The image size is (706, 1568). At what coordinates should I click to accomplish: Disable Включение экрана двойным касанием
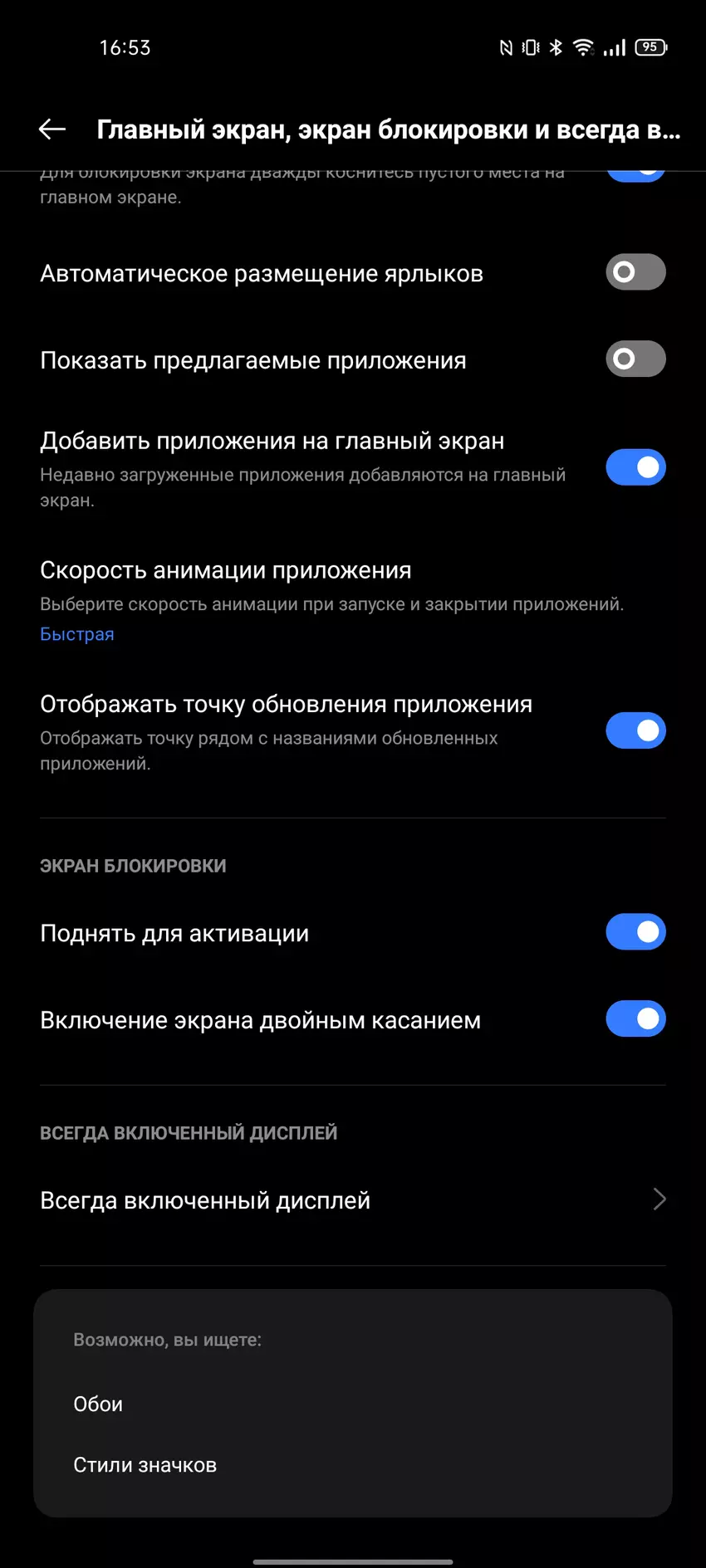635,1019
